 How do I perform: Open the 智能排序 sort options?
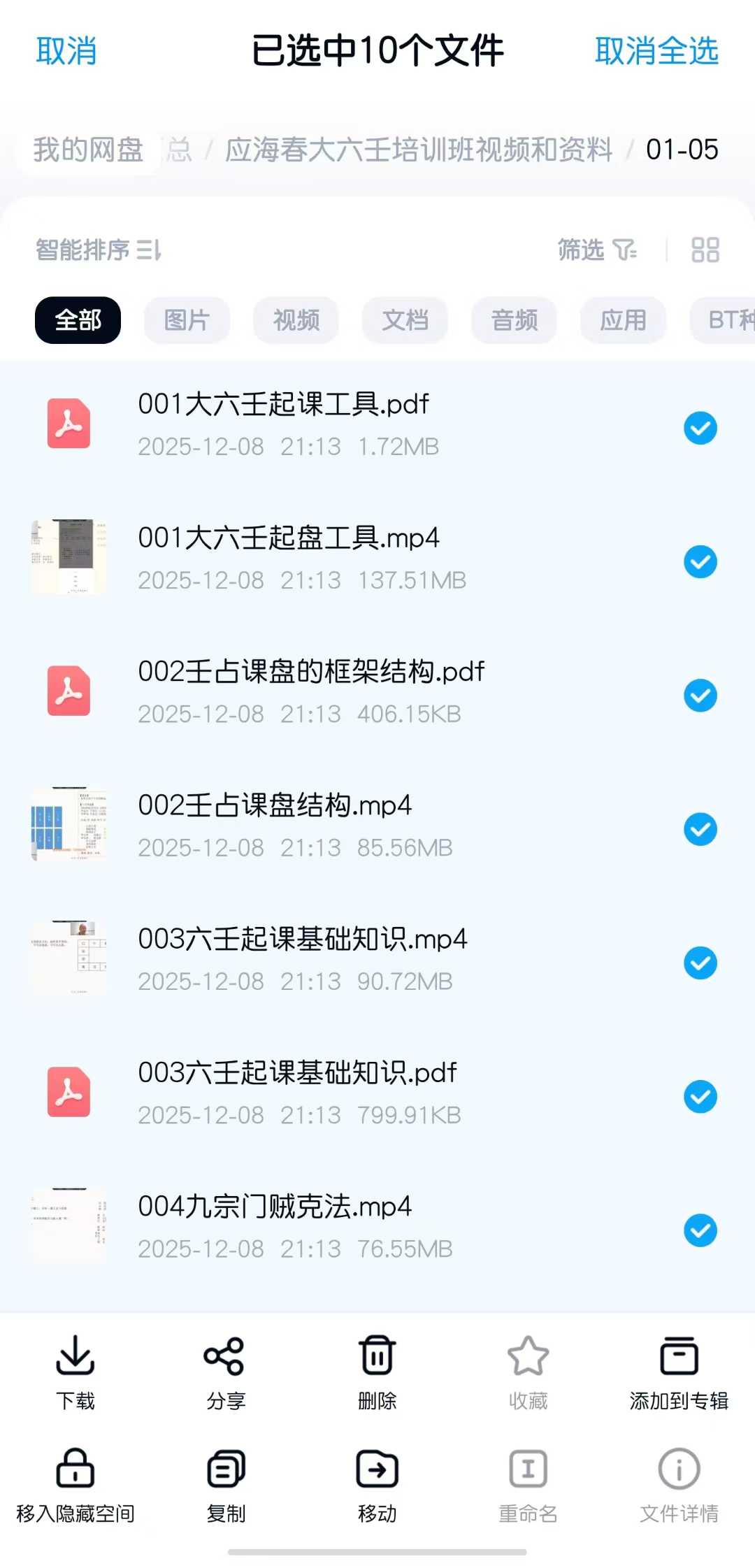tap(99, 250)
